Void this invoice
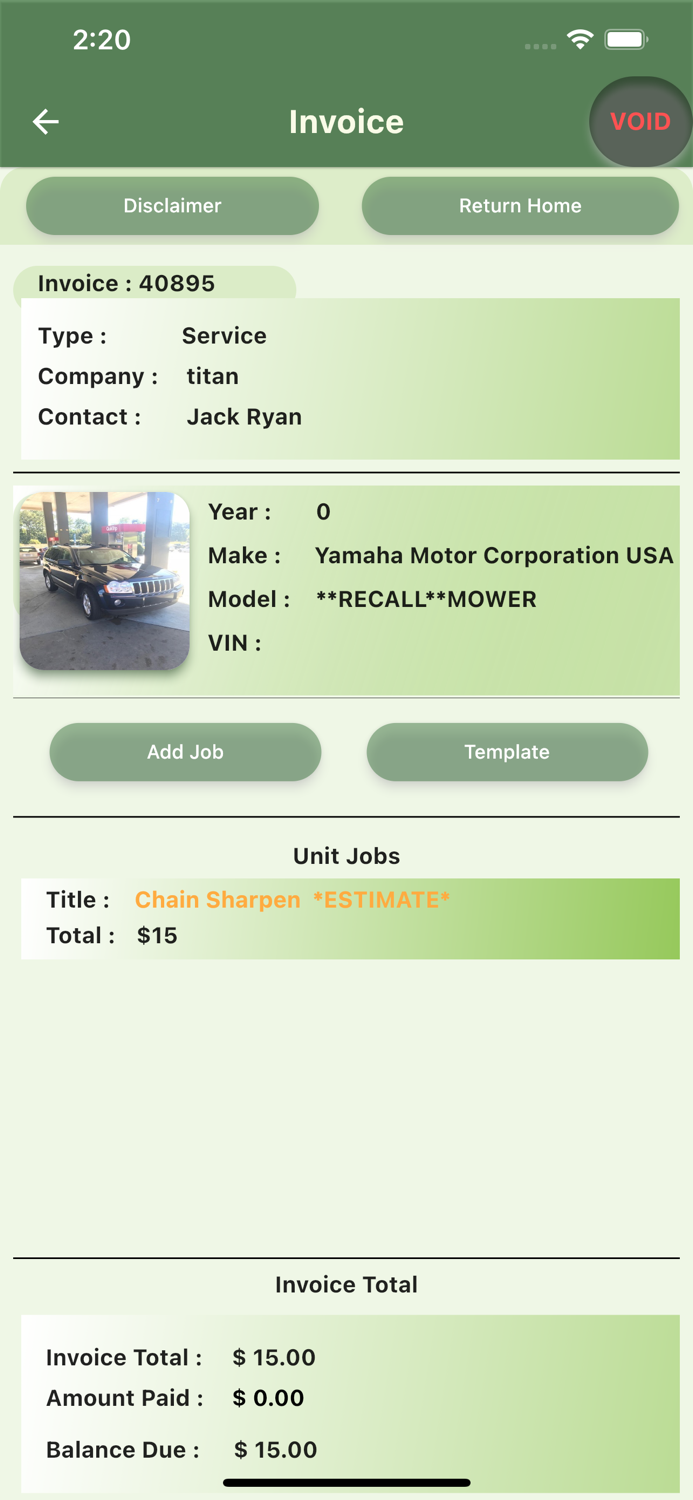The image size is (693, 1500). 640,122
